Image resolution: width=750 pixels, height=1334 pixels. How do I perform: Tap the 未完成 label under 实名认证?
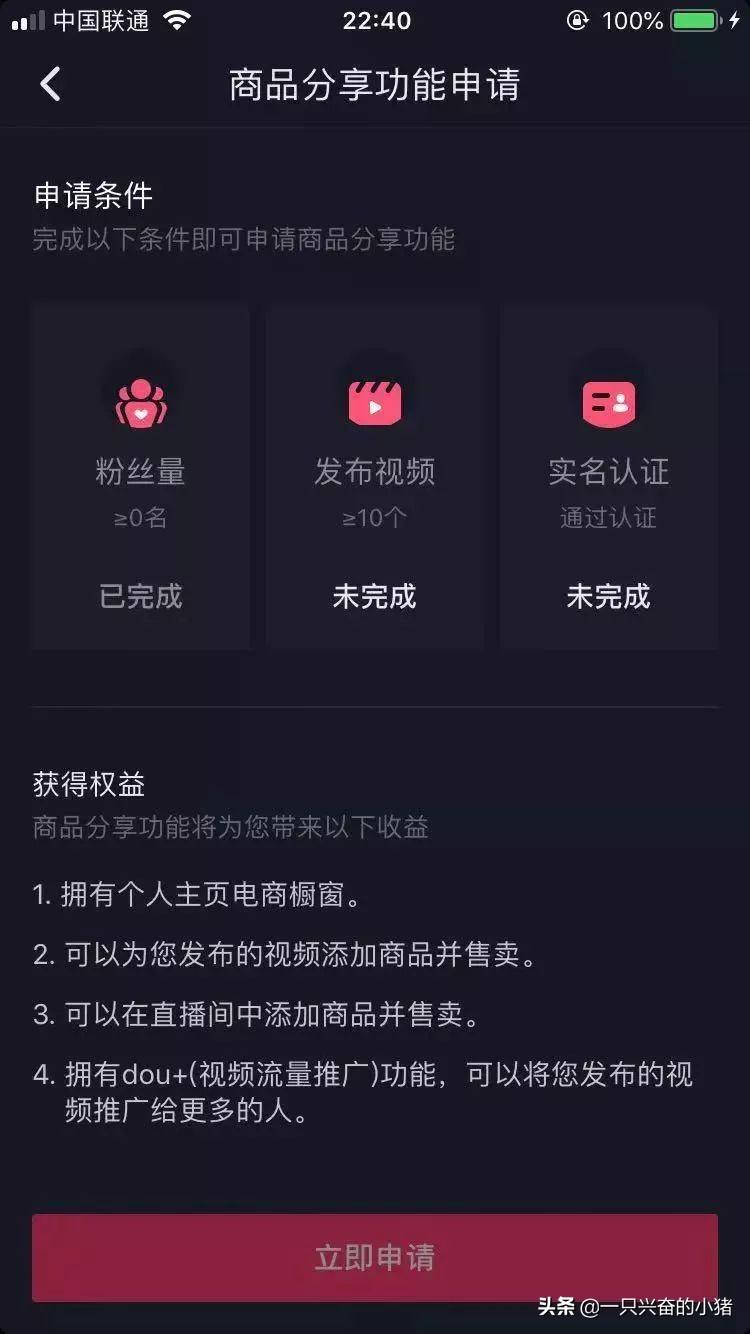(x=608, y=597)
